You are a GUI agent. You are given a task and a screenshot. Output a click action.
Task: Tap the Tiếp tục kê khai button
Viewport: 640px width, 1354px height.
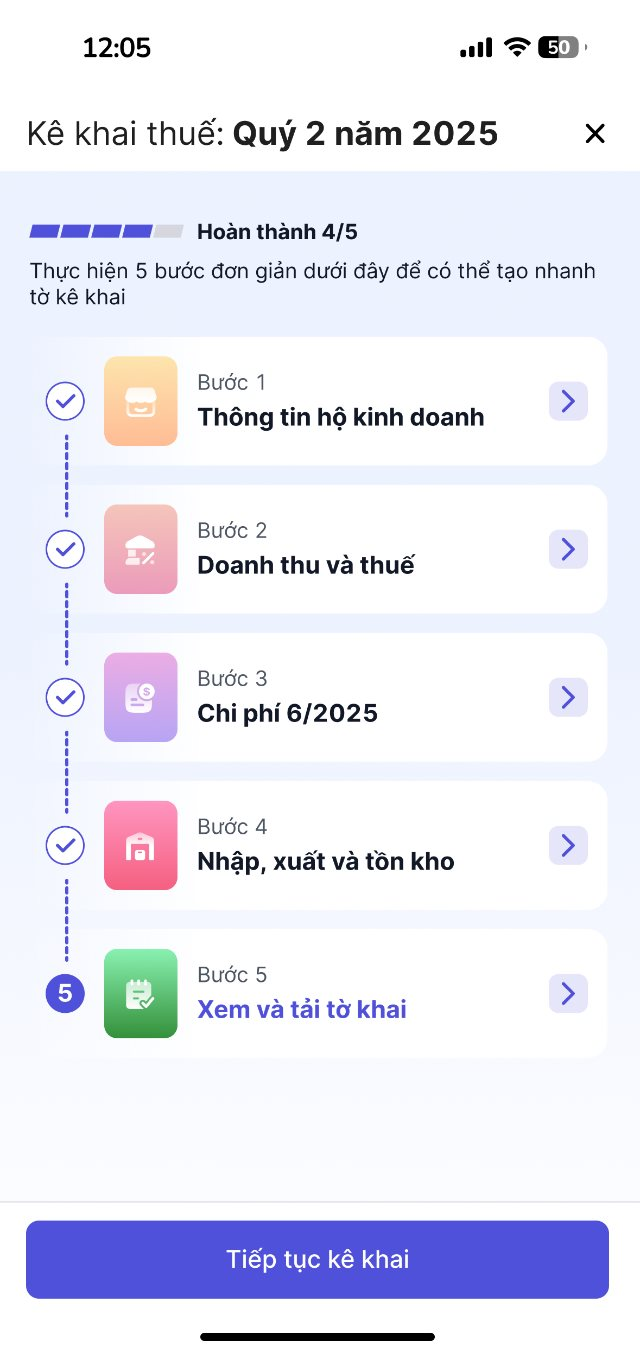(x=317, y=1259)
